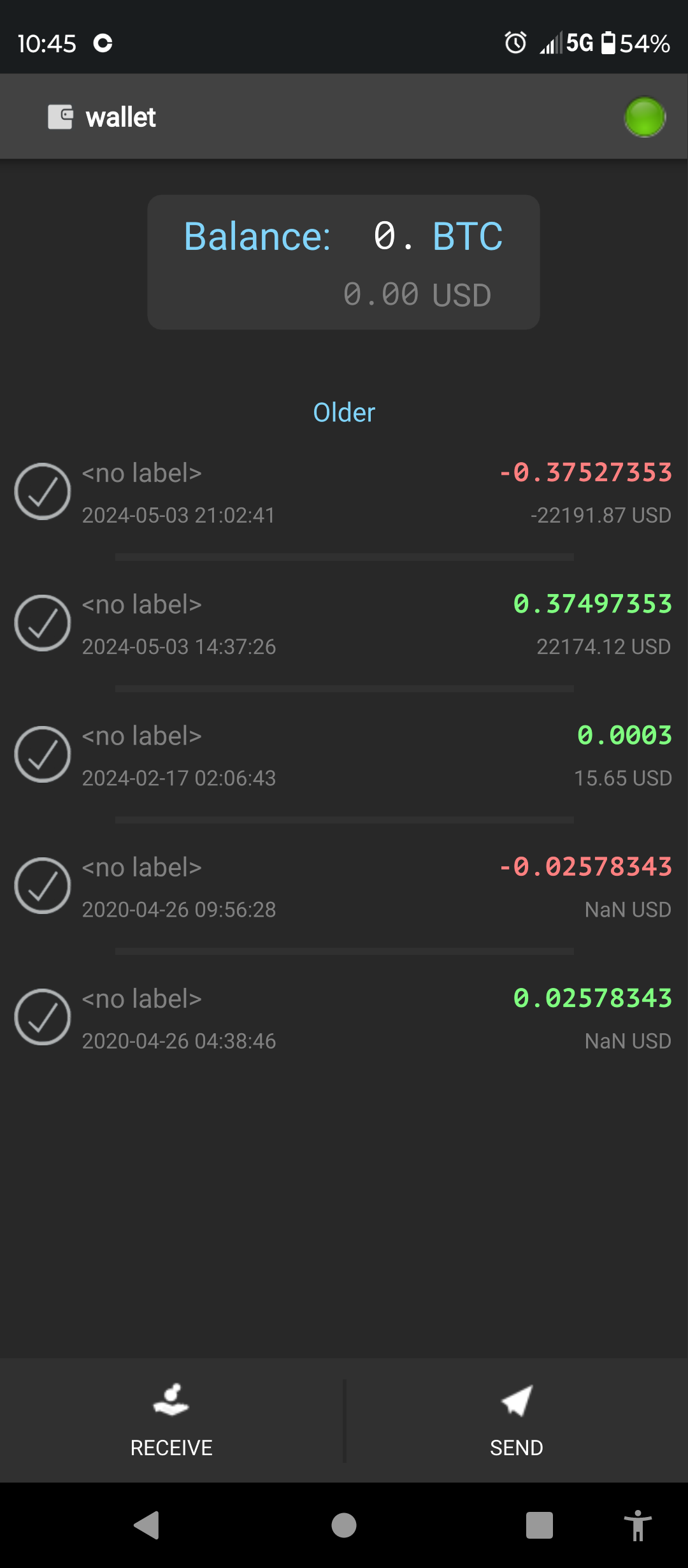Open the green network status indicator
This screenshot has height=1568, width=688.
pos(645,117)
